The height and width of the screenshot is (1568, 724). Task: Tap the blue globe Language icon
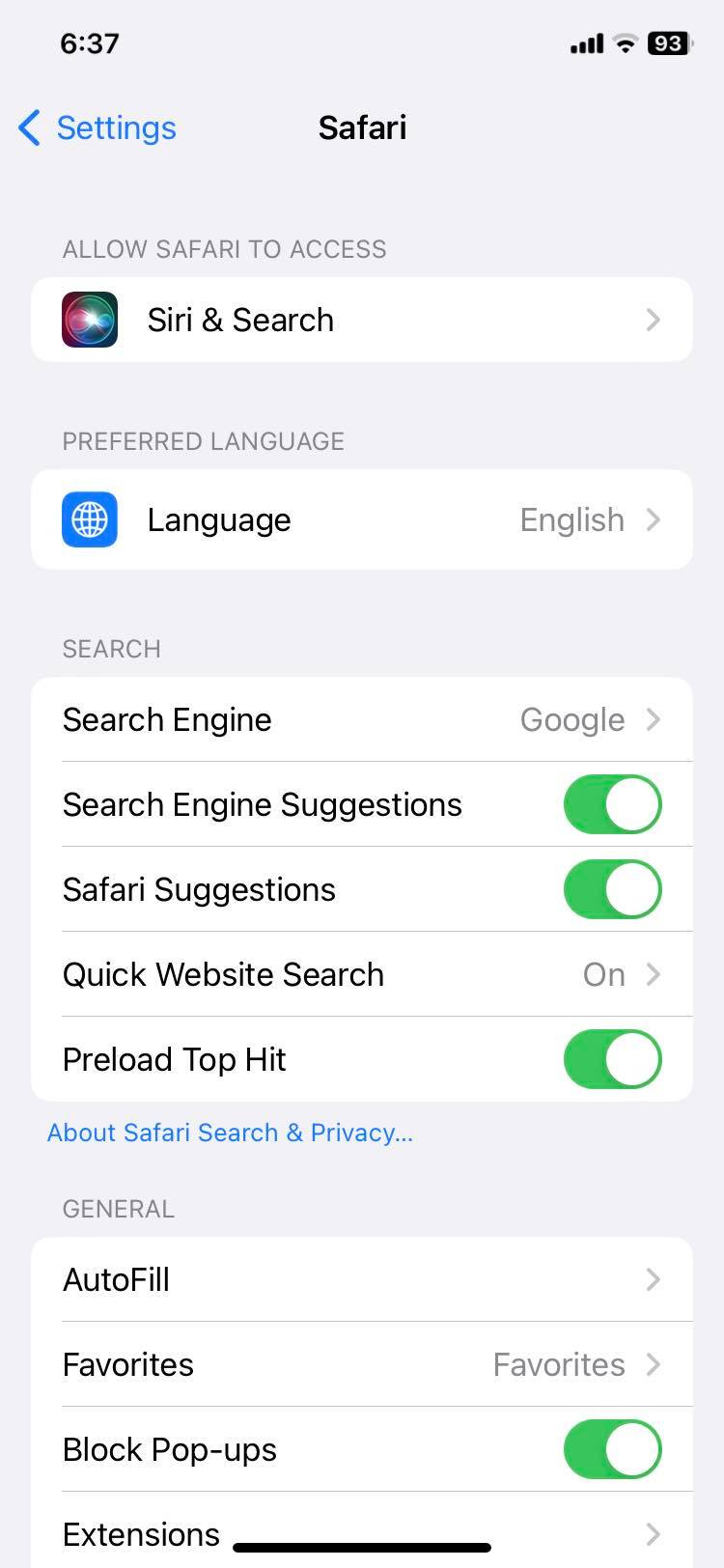coord(89,519)
